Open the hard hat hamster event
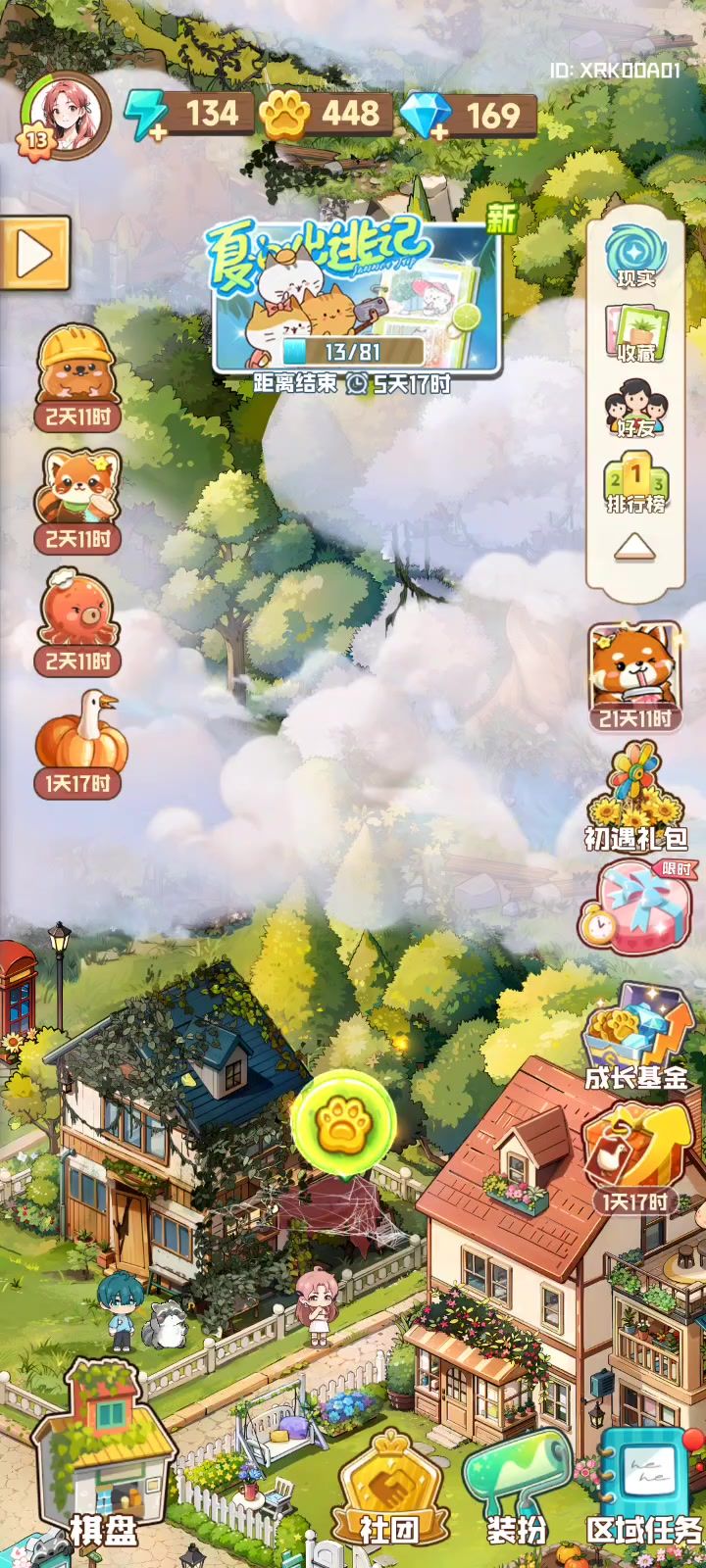 click(77, 378)
